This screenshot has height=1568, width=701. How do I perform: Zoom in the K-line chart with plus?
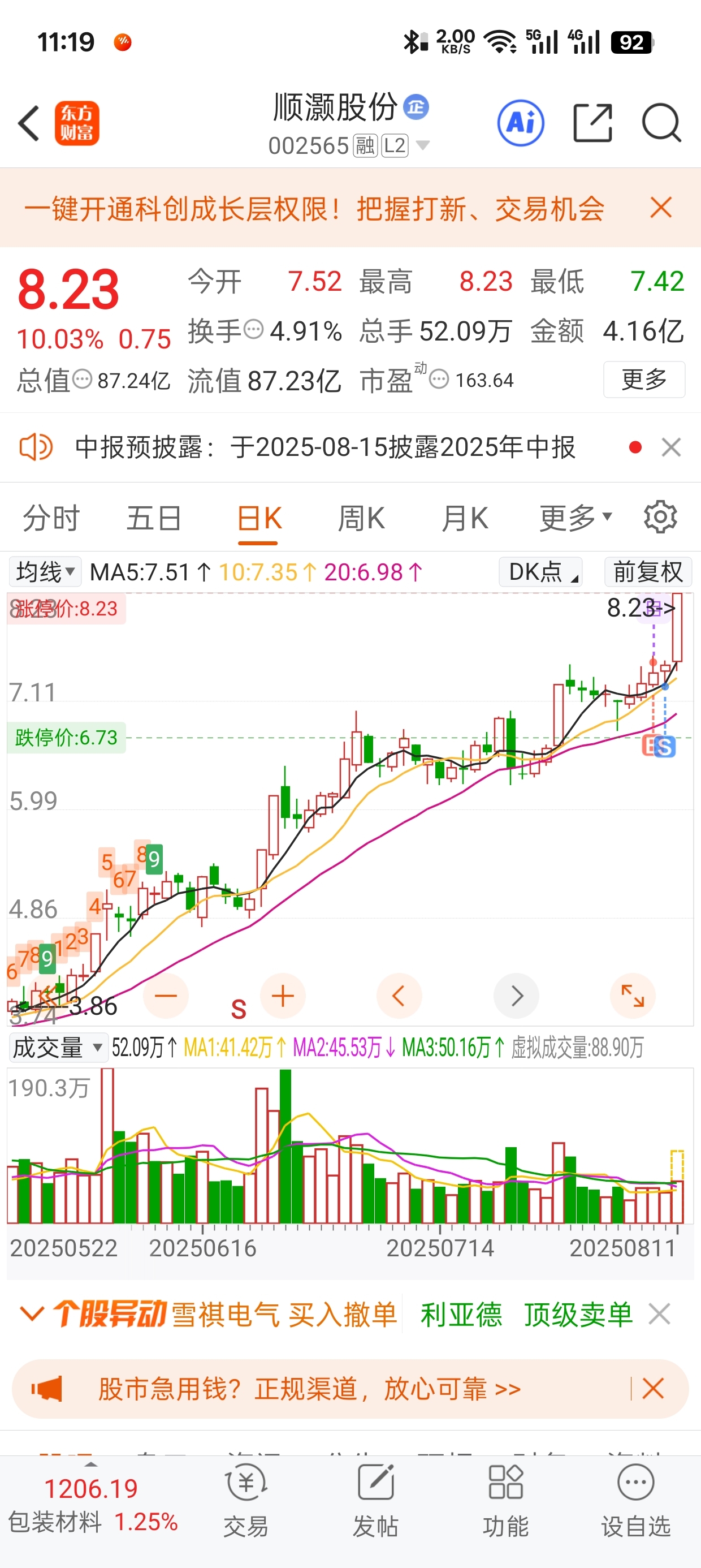coord(282,996)
